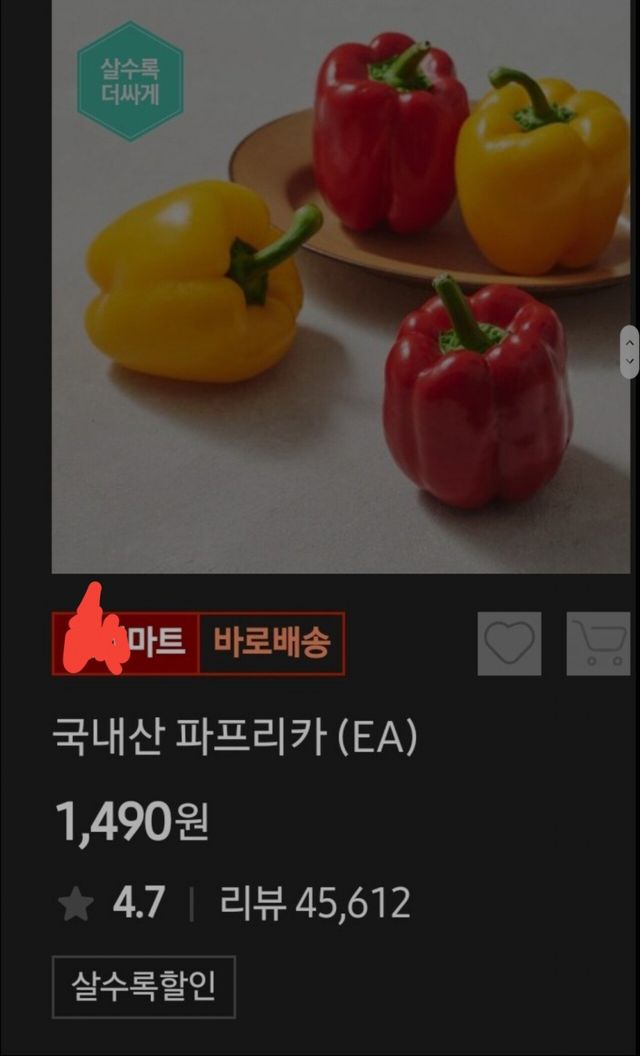Add the paprika to your wishlist
Viewport: 640px width, 1056px height.
(x=509, y=643)
